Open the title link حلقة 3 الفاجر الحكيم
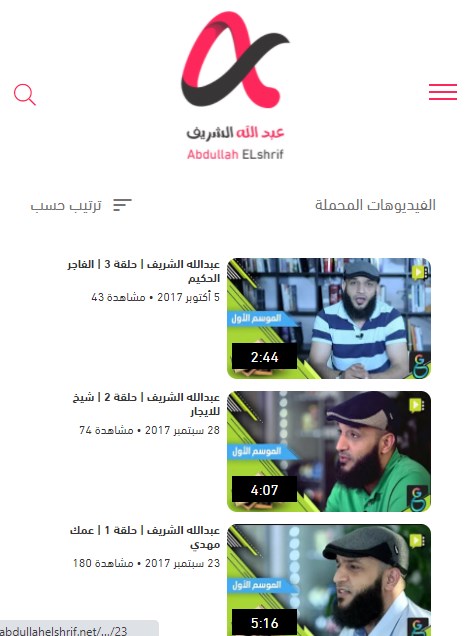Screen dimensions: 476x636 pos(144,271)
